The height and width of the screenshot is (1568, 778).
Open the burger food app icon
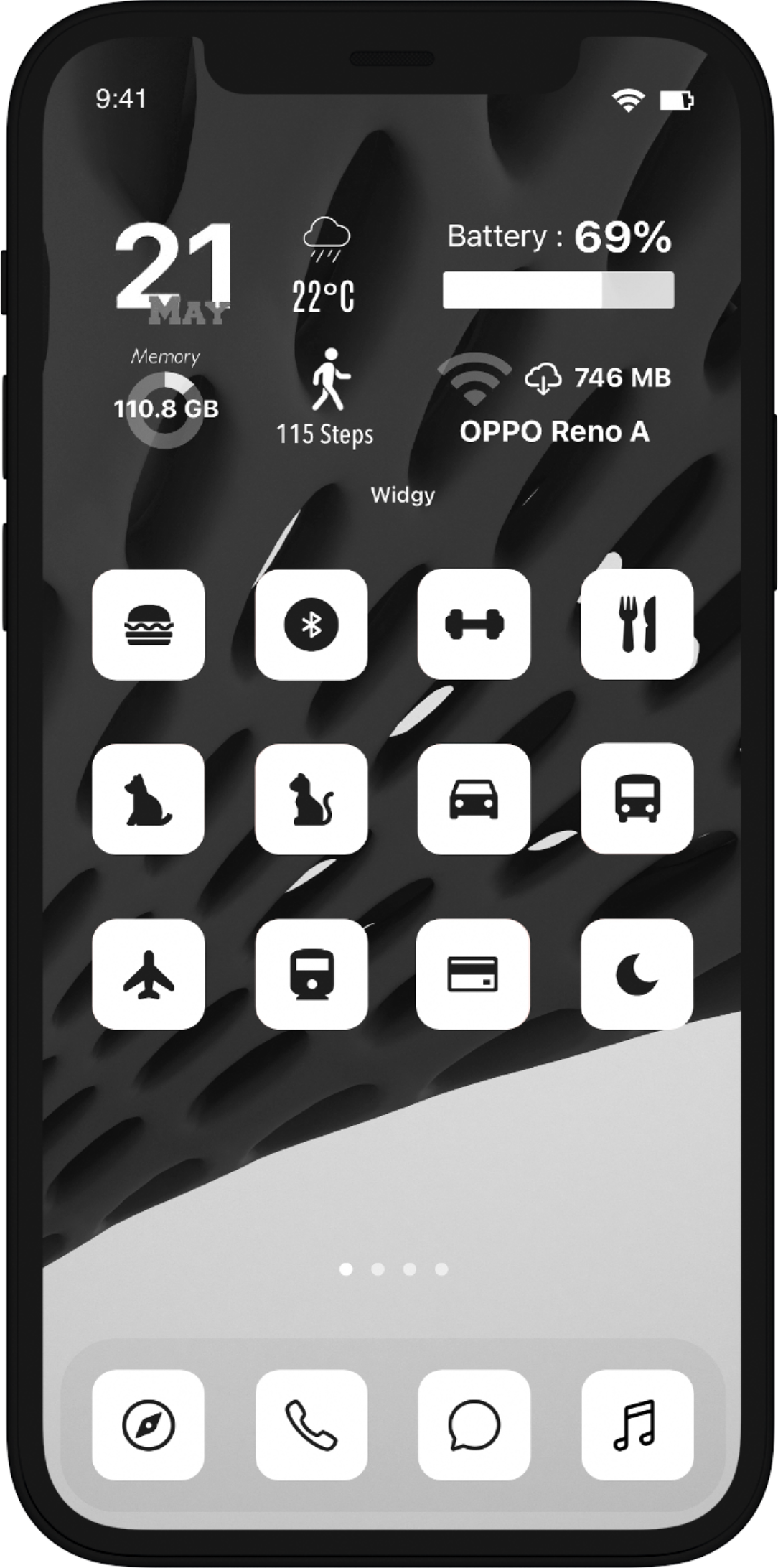149,625
